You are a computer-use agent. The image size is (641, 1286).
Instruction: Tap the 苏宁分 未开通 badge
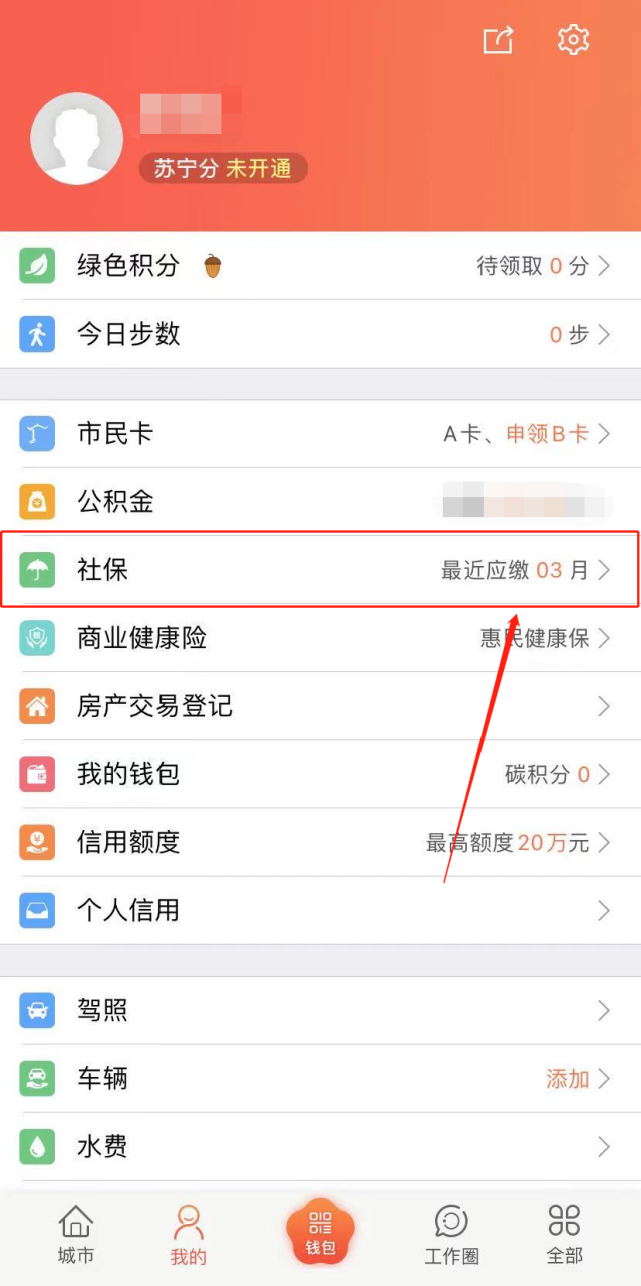pos(222,169)
